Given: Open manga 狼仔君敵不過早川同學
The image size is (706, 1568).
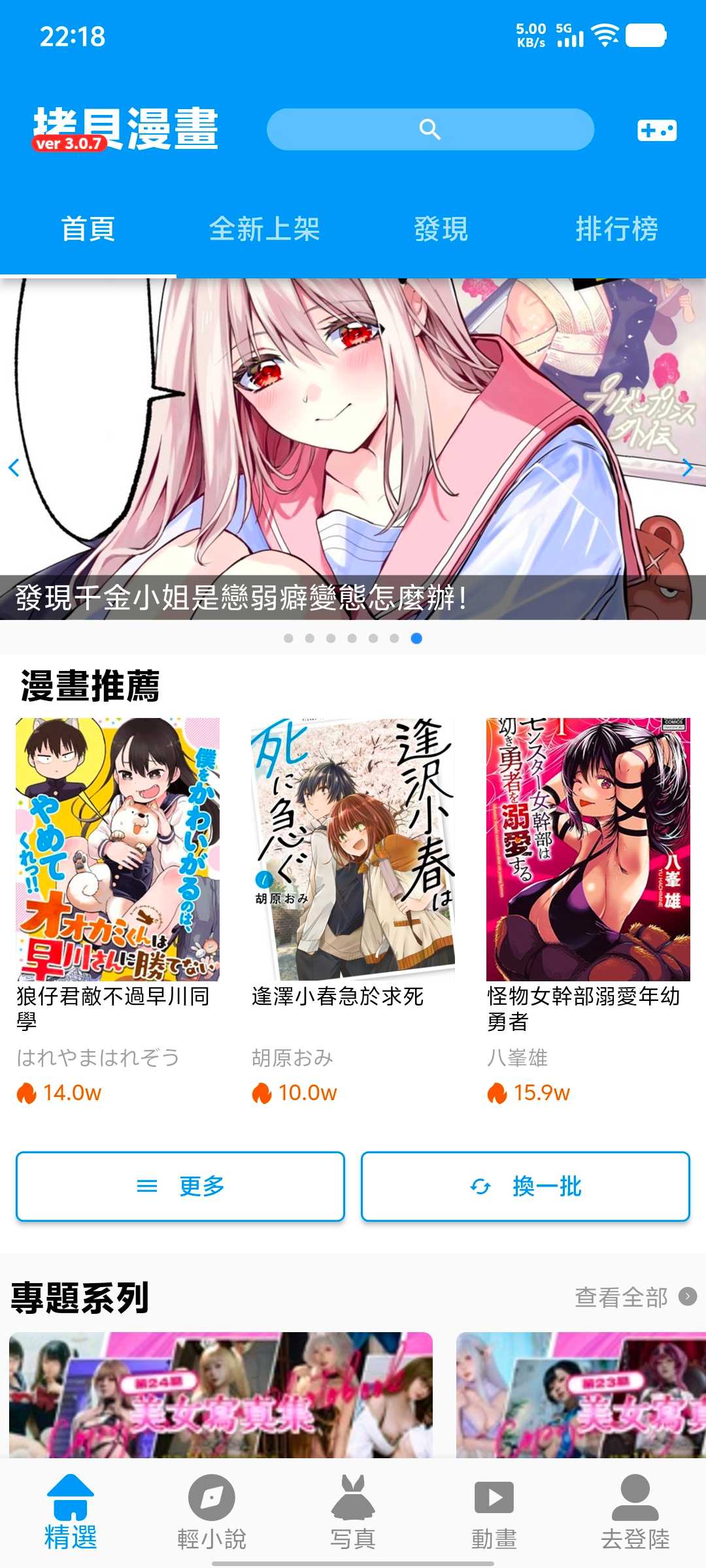Looking at the screenshot, I should (118, 849).
